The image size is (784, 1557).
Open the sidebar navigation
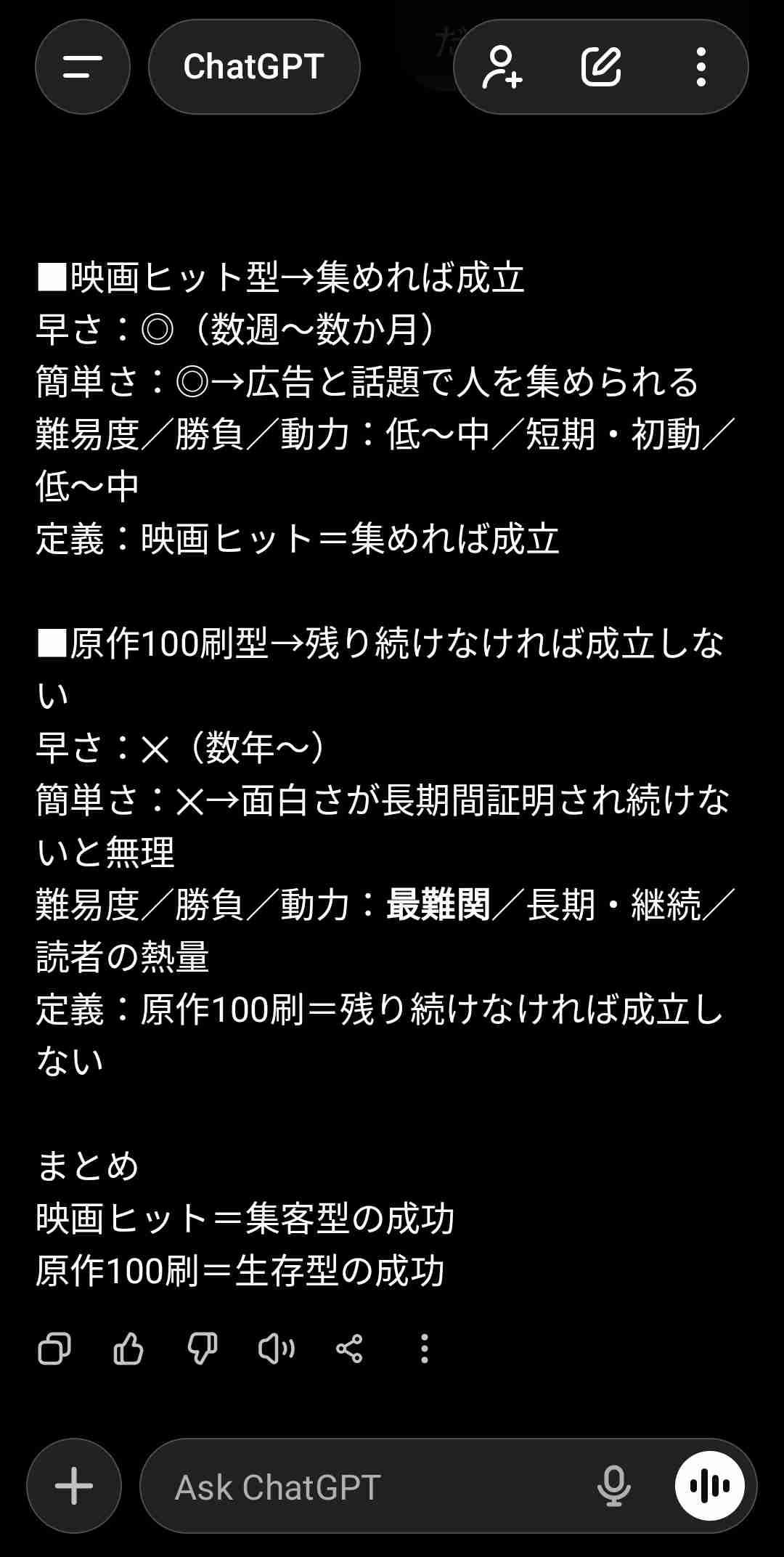click(x=82, y=65)
